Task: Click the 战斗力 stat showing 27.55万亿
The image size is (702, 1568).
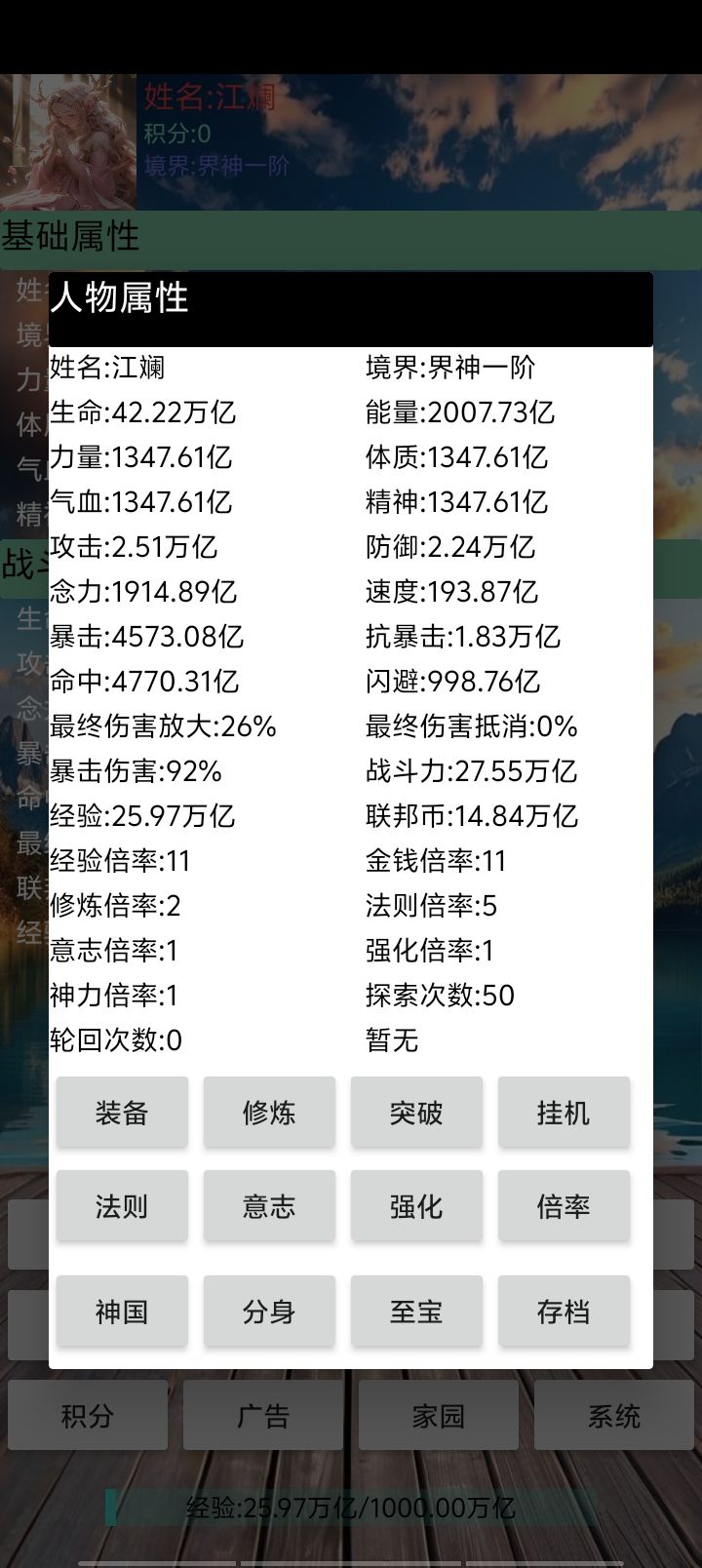Action: [x=468, y=771]
